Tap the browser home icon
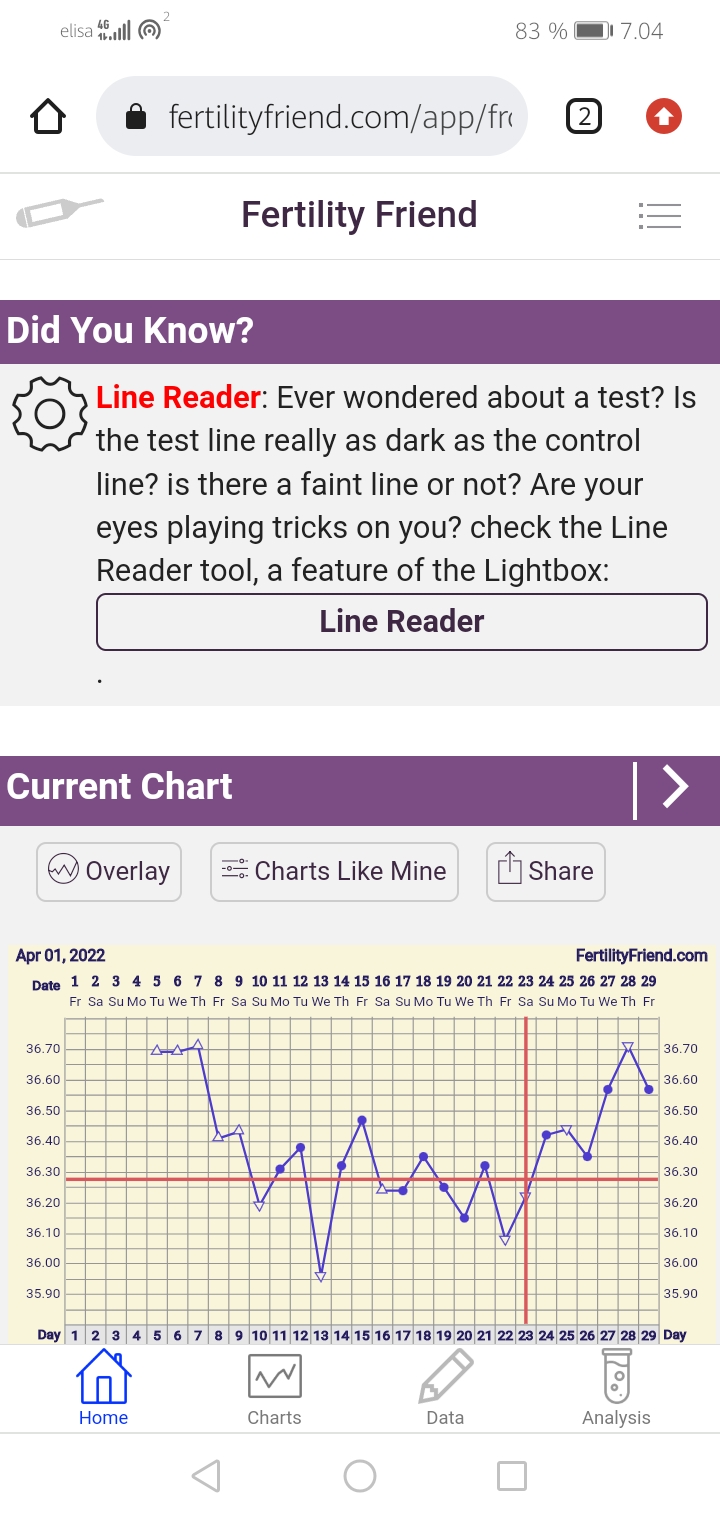The image size is (720, 1520). click(48, 117)
